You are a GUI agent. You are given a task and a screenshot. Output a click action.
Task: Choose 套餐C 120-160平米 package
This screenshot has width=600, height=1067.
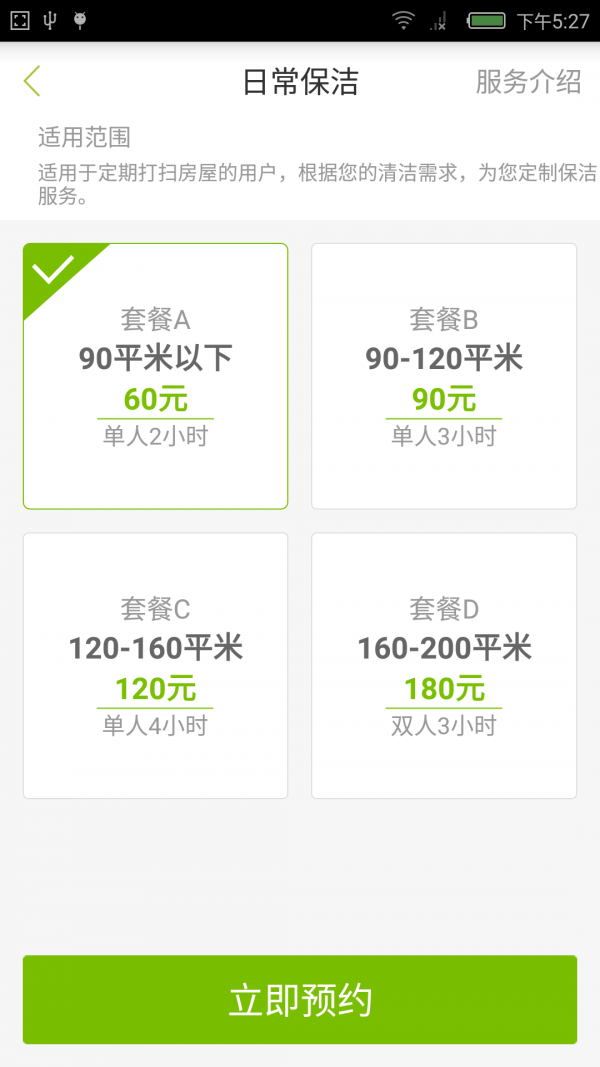(156, 666)
